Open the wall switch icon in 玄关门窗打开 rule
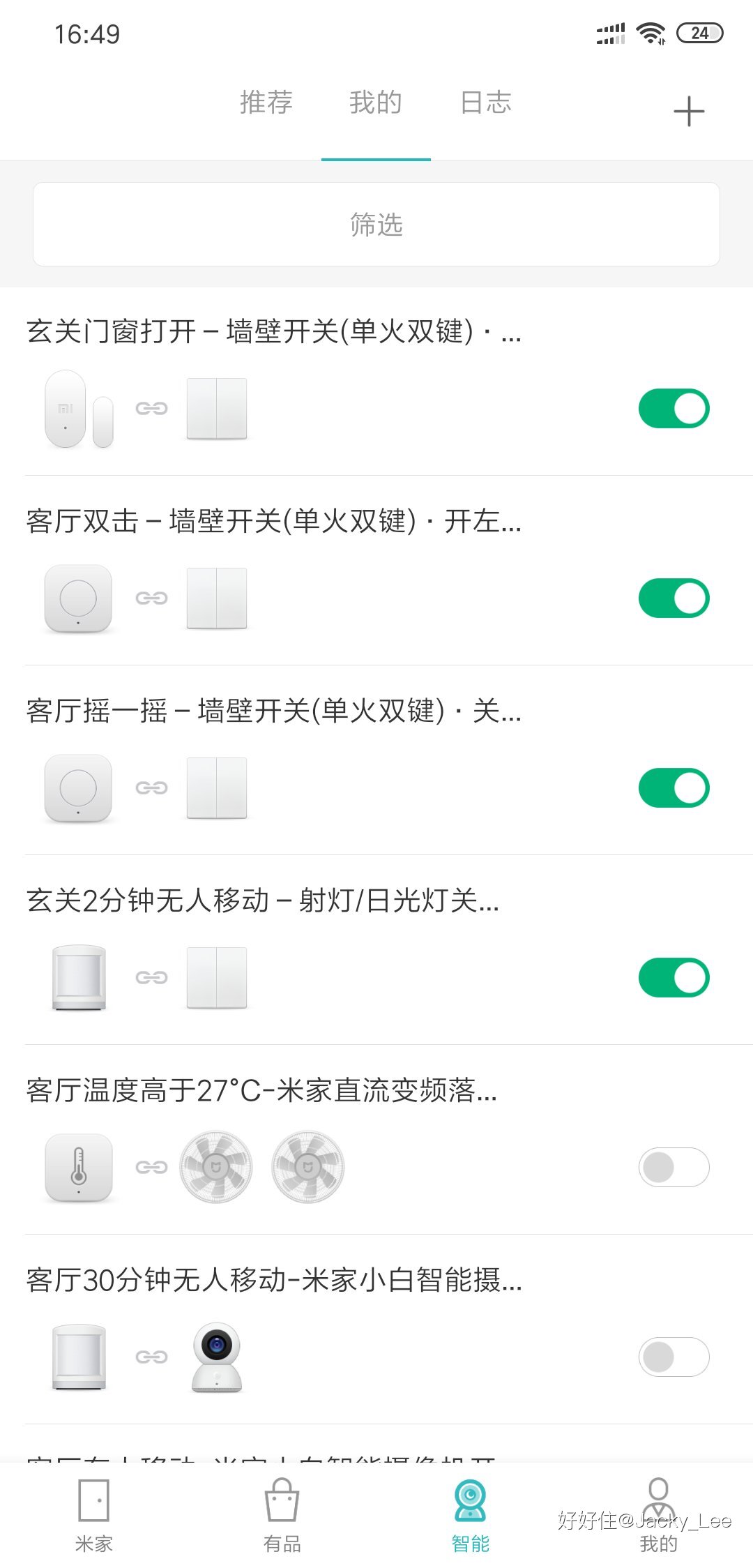 point(216,408)
